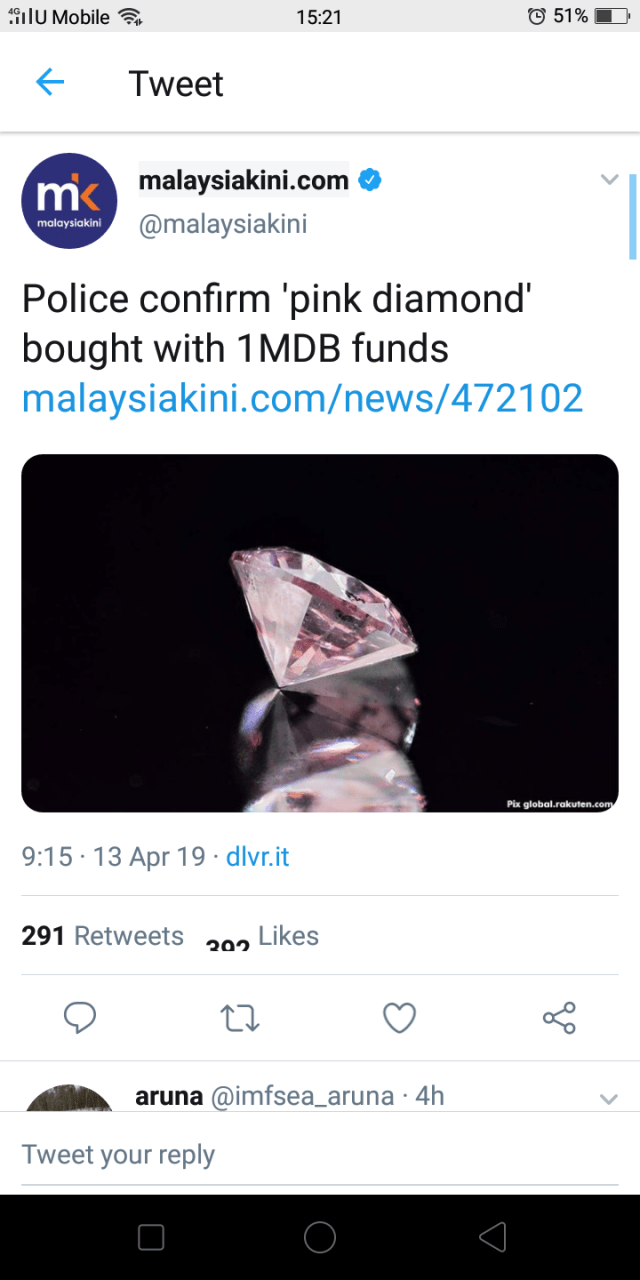
Task: Open recent apps from the navigation bar
Action: tap(151, 1238)
